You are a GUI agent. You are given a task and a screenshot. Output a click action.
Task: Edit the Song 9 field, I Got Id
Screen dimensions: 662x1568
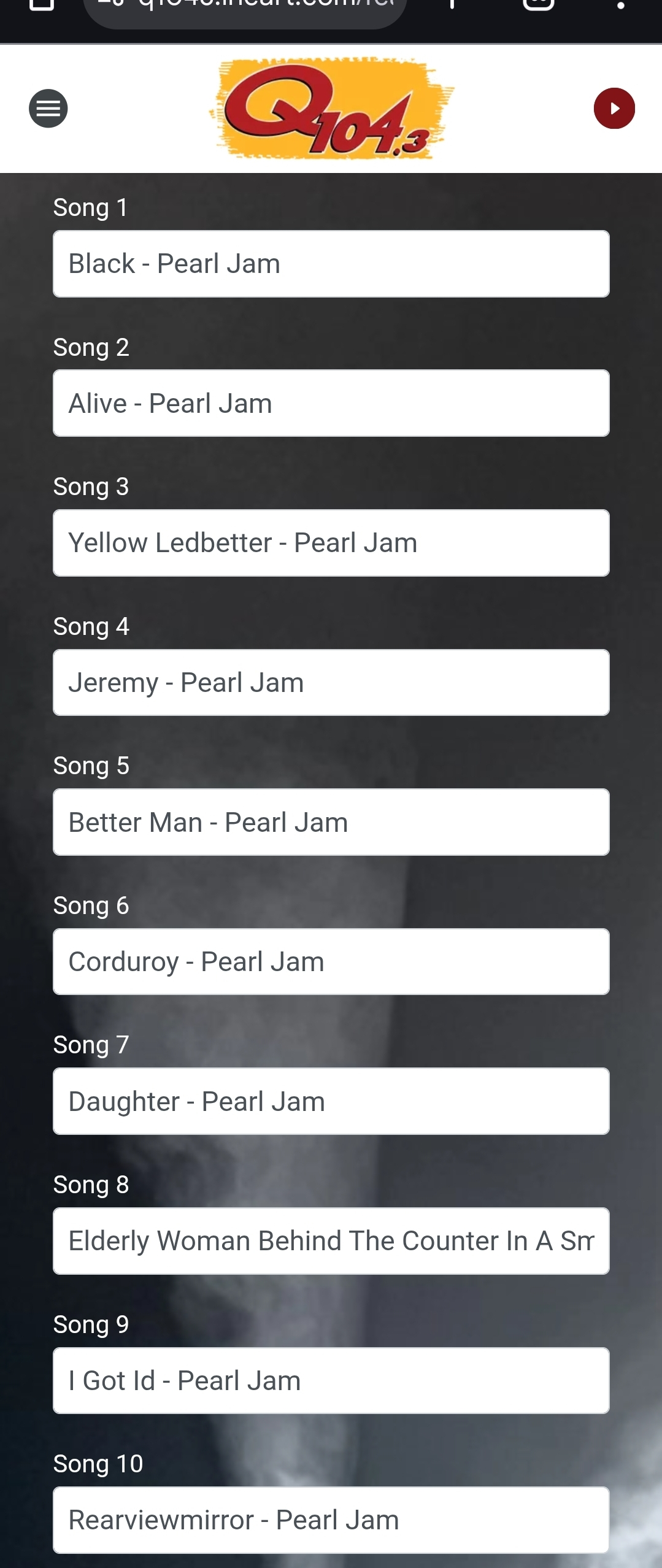point(331,1380)
